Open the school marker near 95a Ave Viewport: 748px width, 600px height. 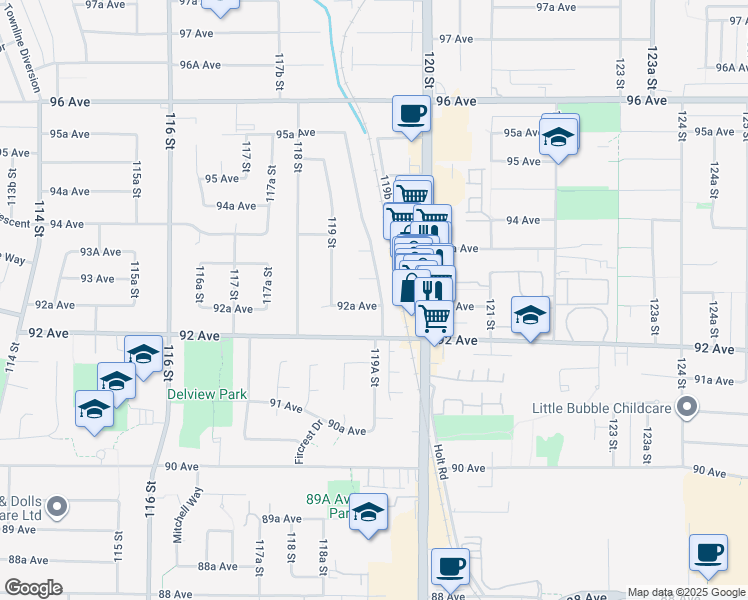tap(558, 137)
